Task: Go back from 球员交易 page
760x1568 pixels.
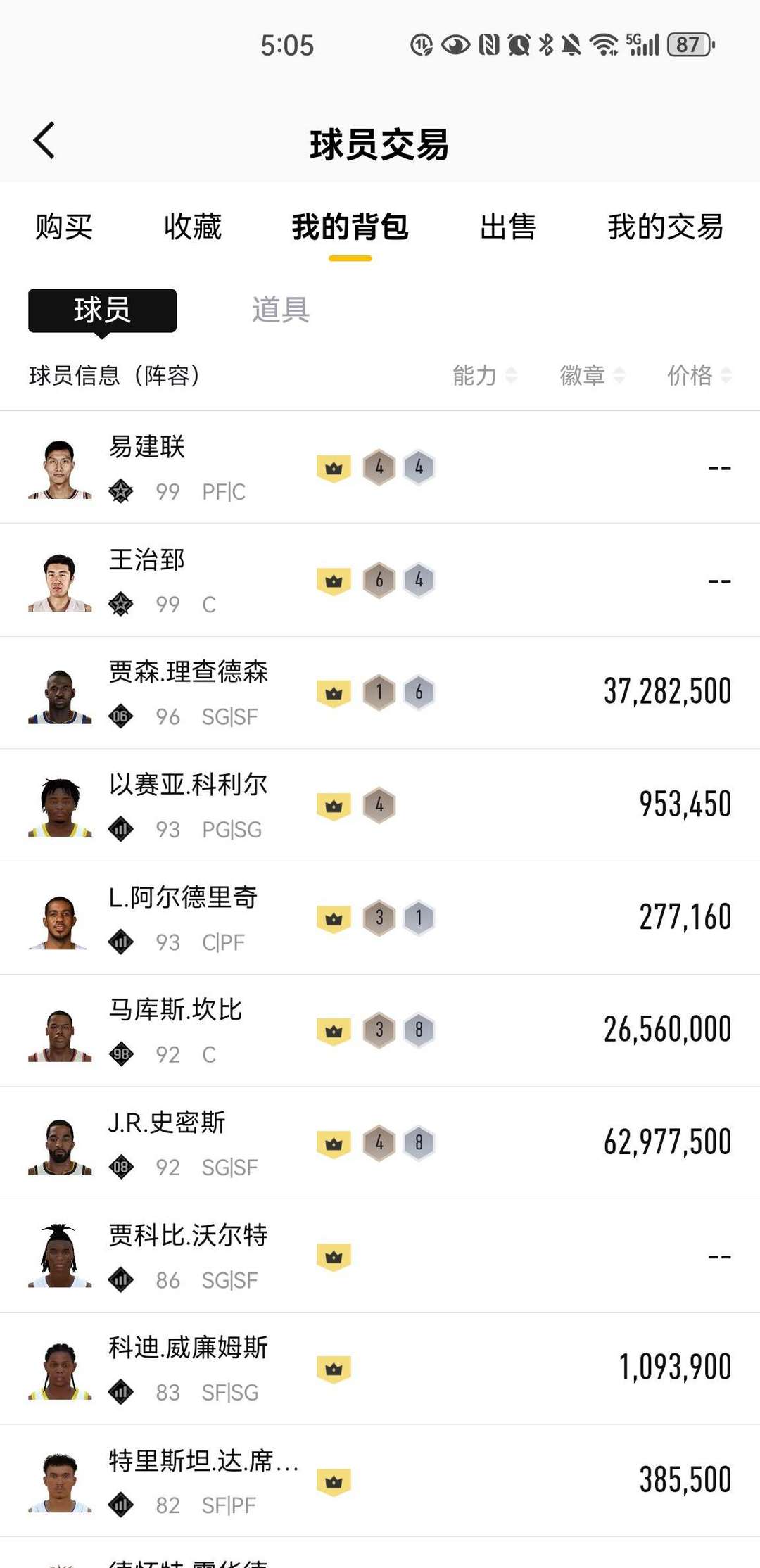Action: (44, 141)
